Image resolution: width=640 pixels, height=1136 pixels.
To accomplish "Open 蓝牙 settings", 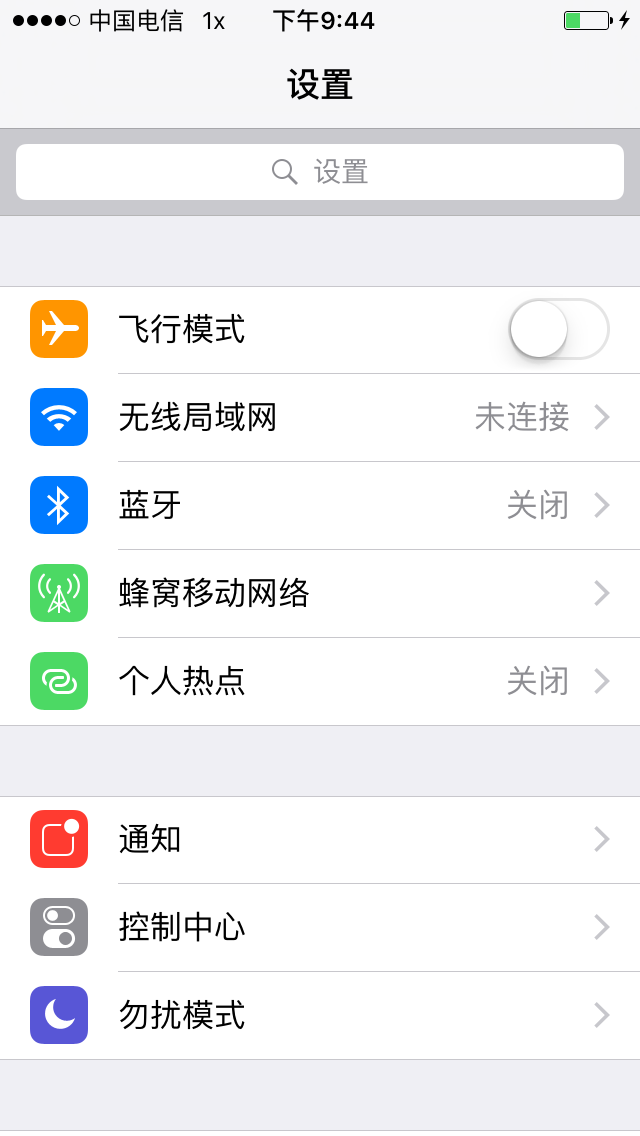I will pos(320,505).
